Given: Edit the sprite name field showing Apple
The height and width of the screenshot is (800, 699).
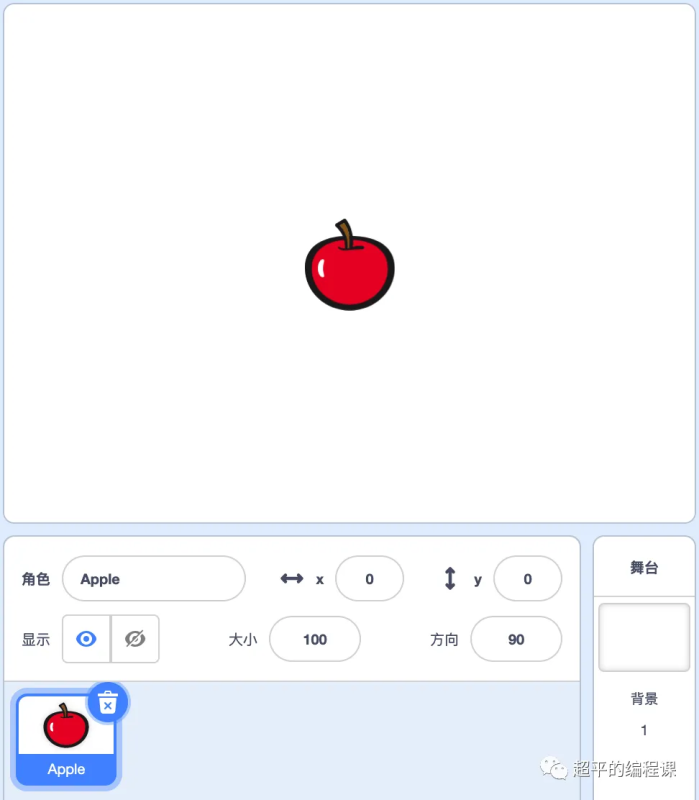Looking at the screenshot, I should (x=153, y=579).
